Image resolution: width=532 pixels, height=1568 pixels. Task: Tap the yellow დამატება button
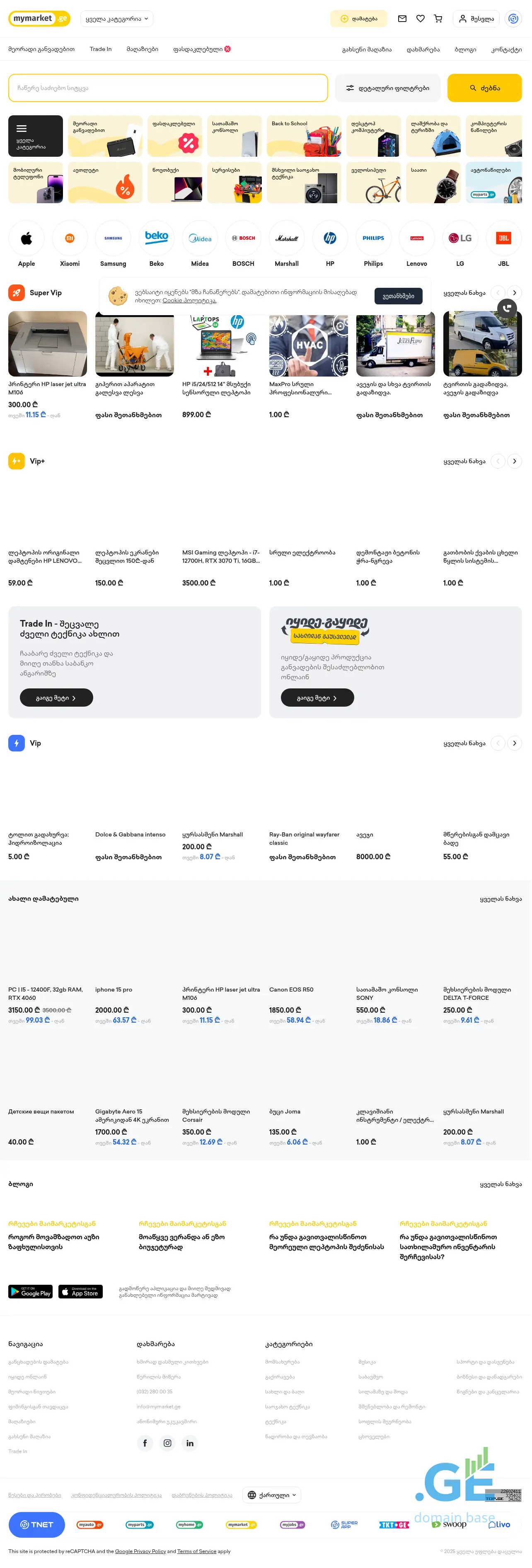click(x=358, y=19)
